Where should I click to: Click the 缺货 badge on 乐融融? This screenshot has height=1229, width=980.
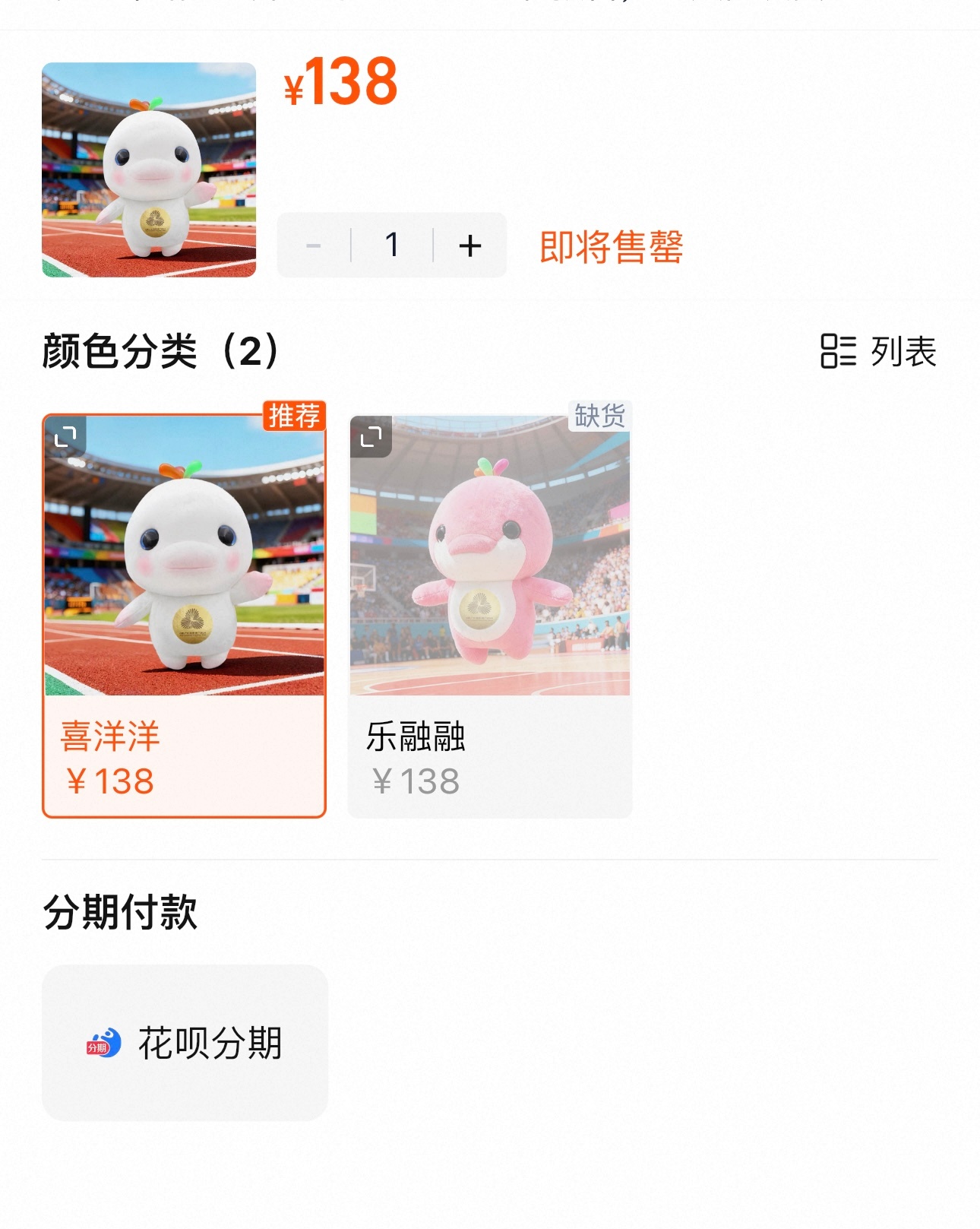[x=601, y=414]
